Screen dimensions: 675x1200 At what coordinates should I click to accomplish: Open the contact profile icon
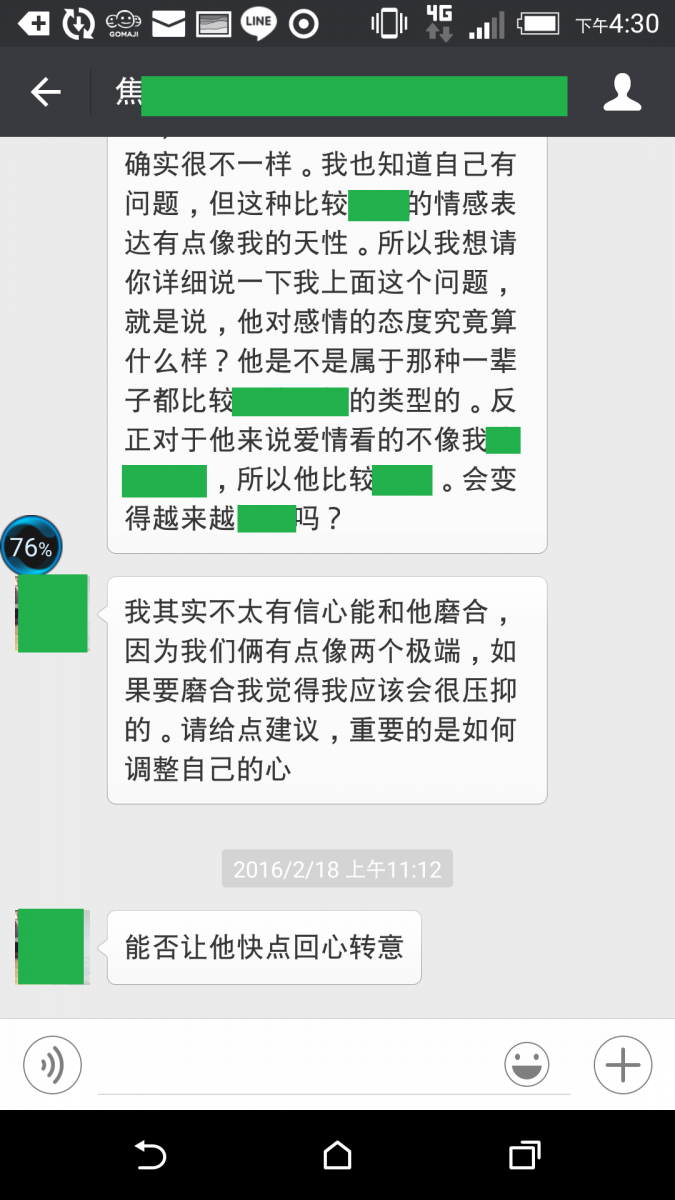[x=622, y=93]
